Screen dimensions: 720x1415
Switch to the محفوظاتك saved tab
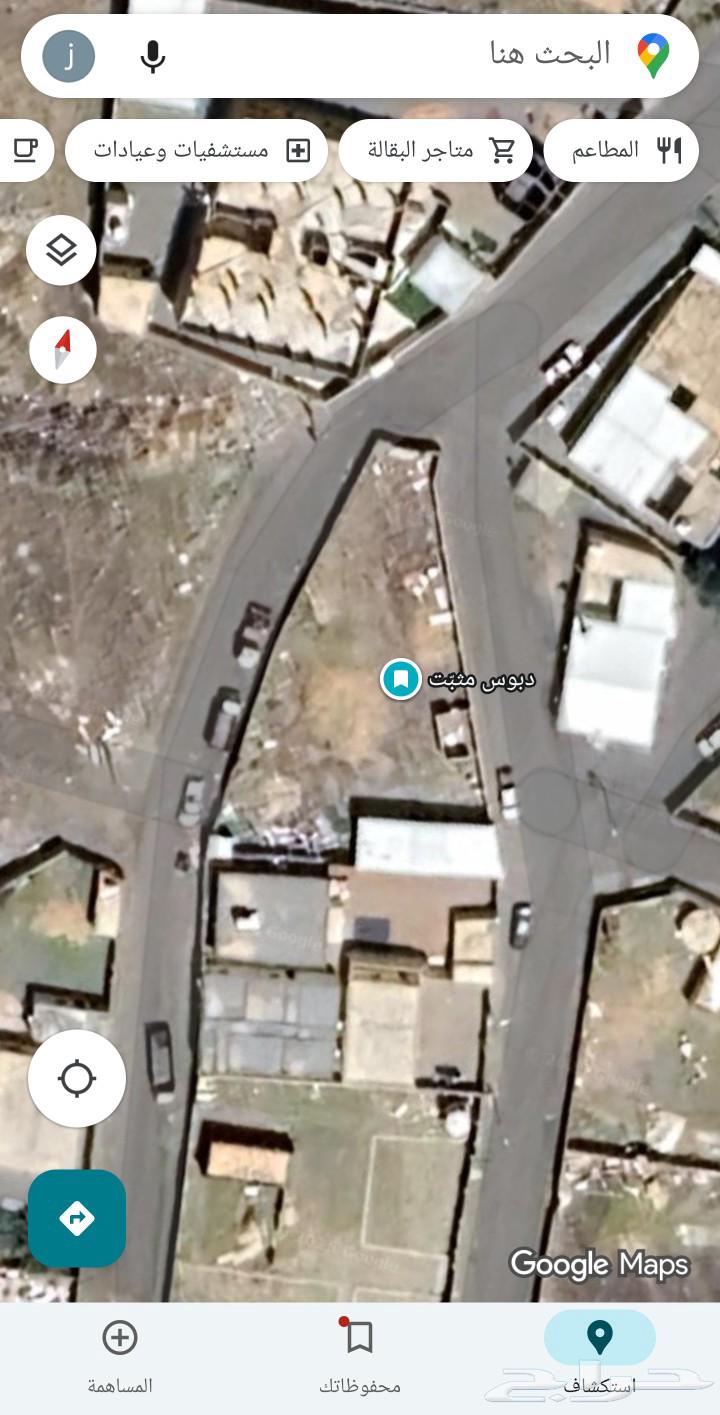359,1354
